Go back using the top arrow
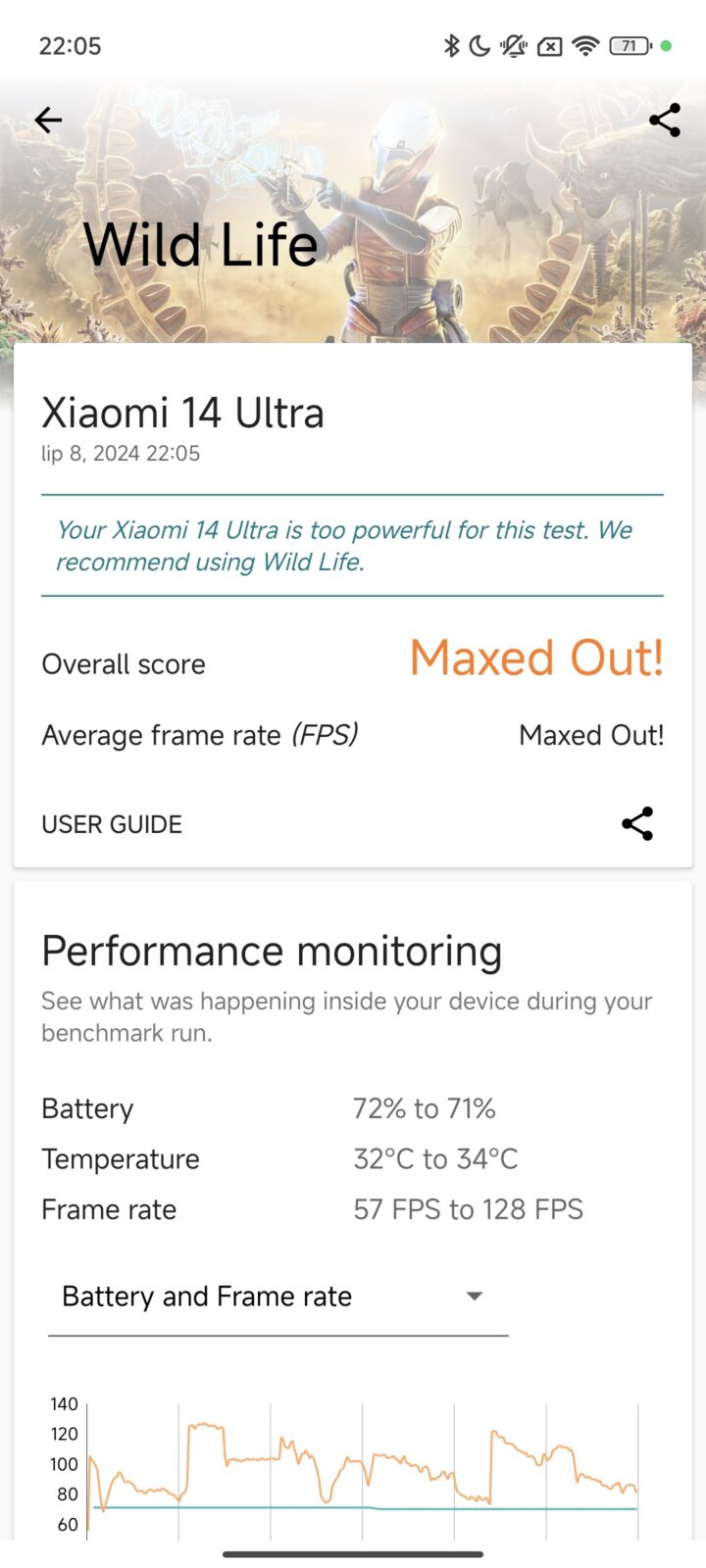Screen dimensions: 706x1568 (x=48, y=121)
